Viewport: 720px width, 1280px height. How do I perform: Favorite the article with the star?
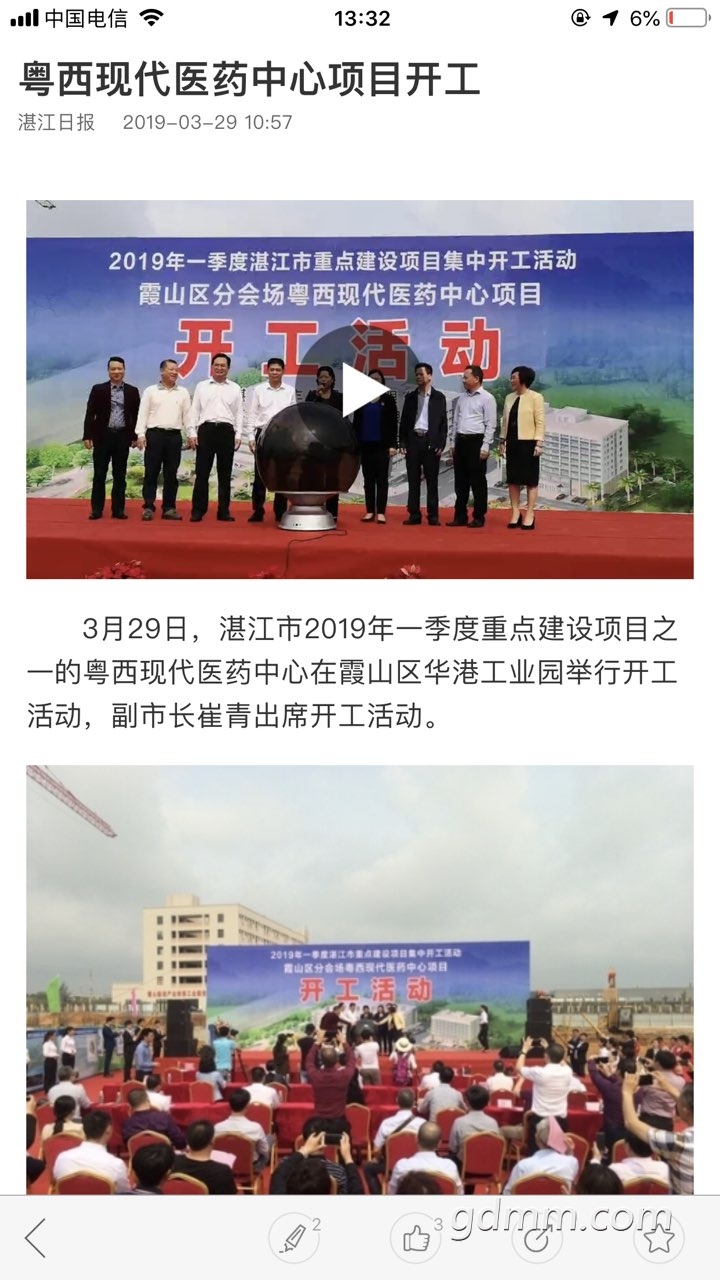(x=659, y=1238)
